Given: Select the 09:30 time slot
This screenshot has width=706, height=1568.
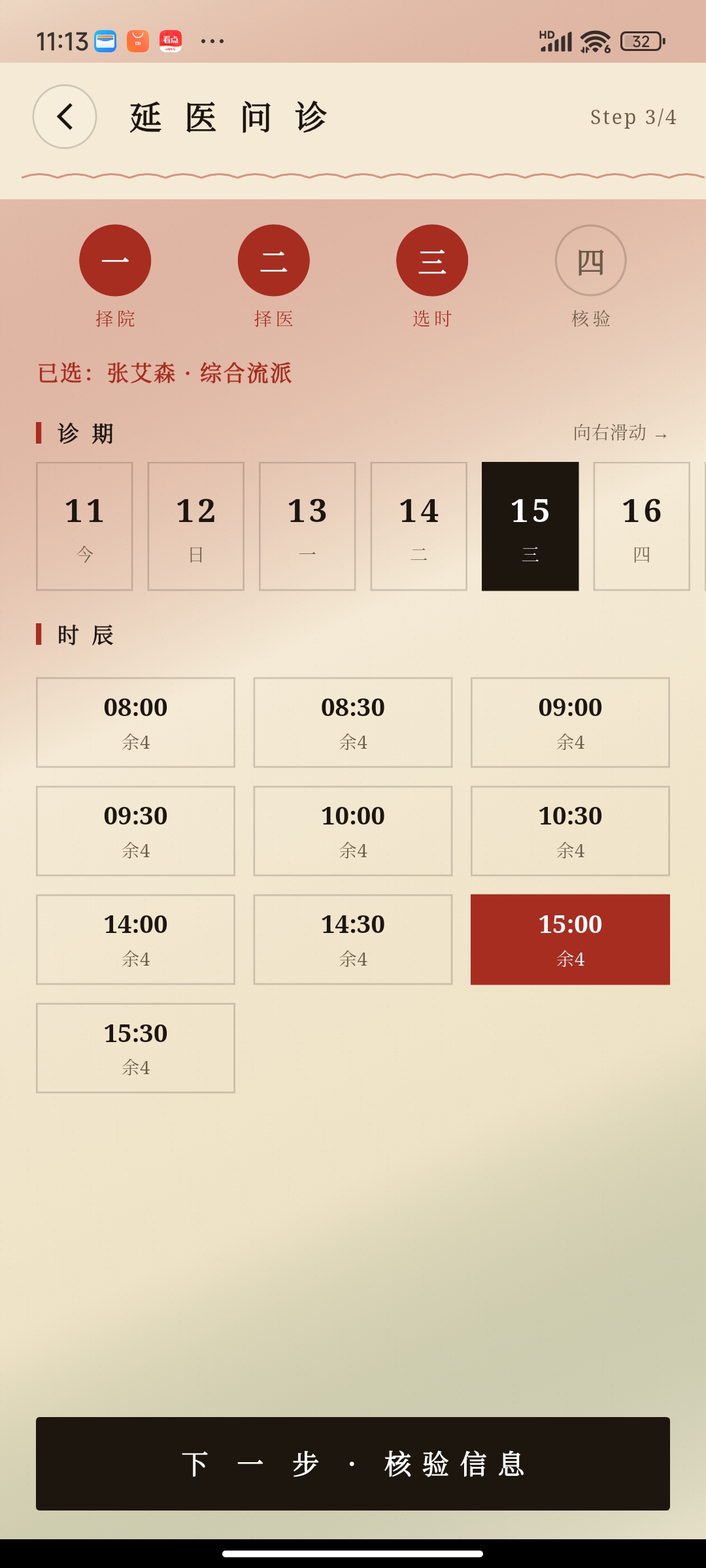Looking at the screenshot, I should (135, 831).
